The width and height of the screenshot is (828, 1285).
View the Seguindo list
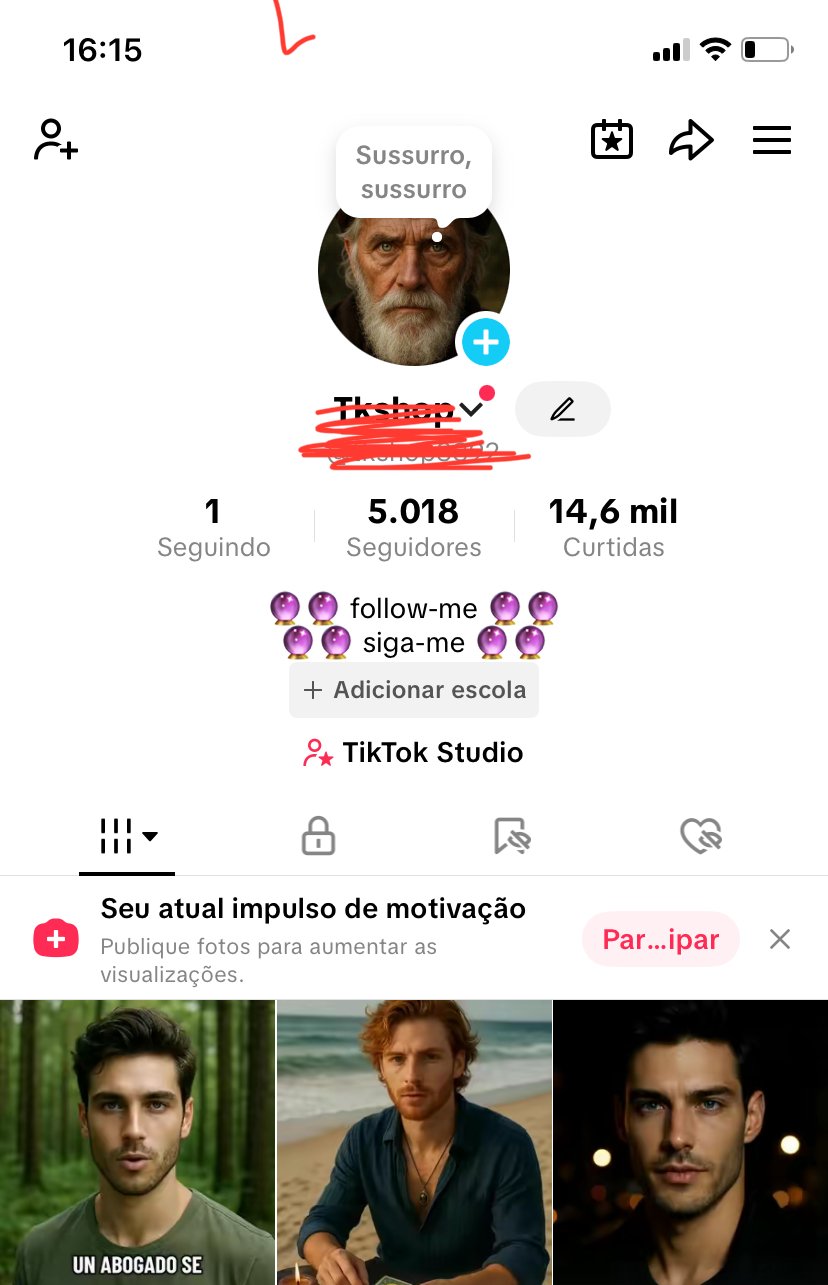(x=213, y=528)
